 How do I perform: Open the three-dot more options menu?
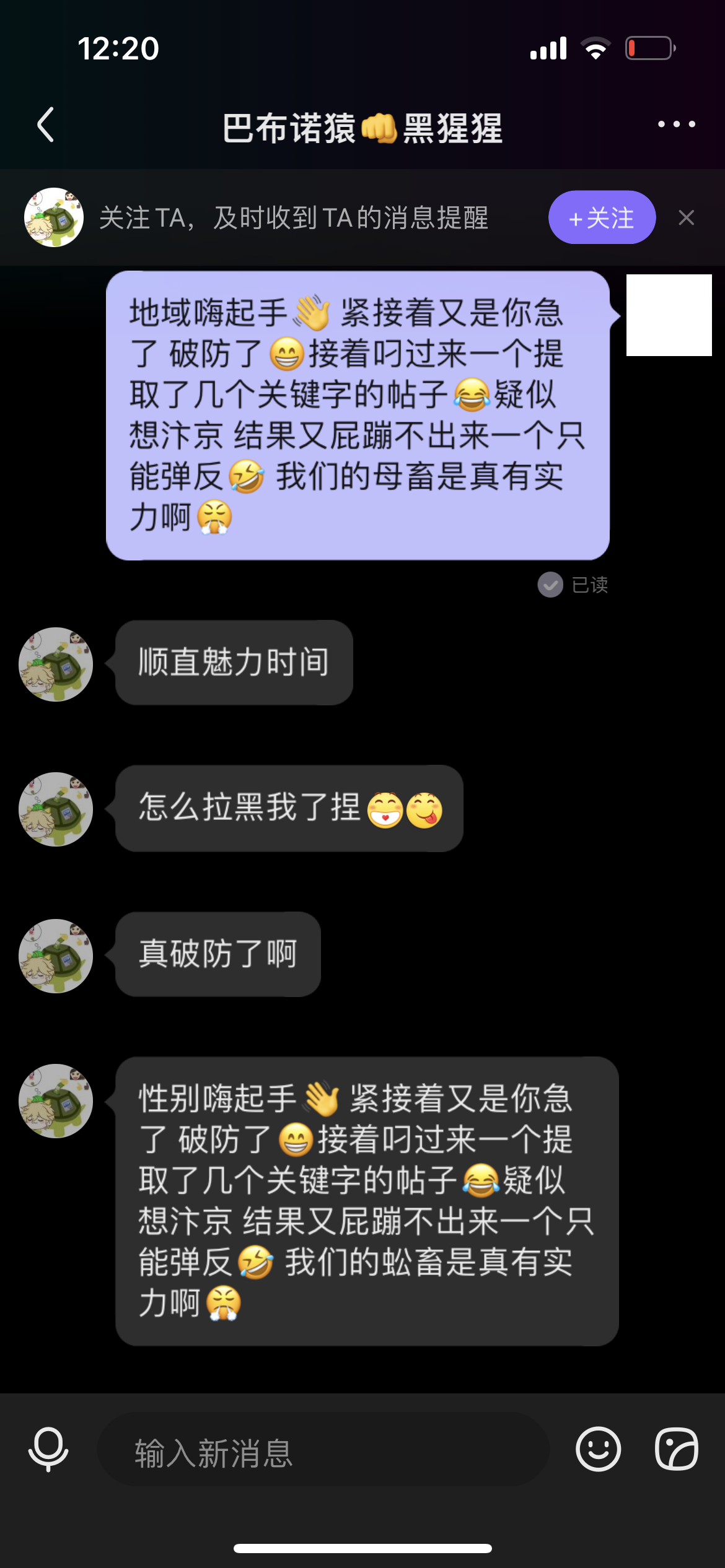point(676,124)
